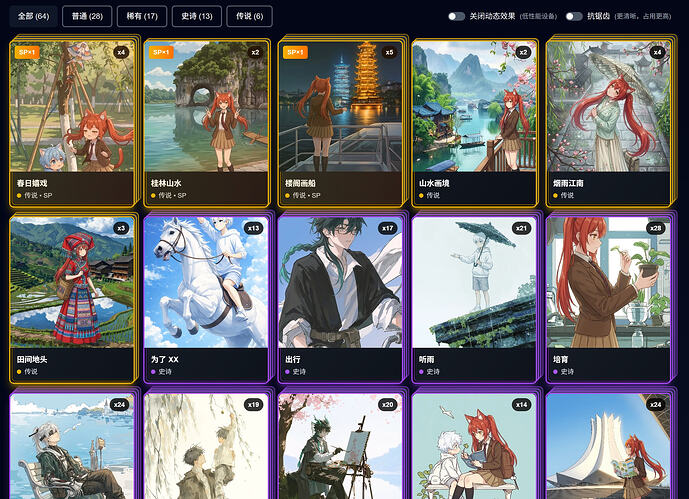Screen dimensions: 689x499
Task: Switch to the 普通 (28) tab
Action: [87, 16]
